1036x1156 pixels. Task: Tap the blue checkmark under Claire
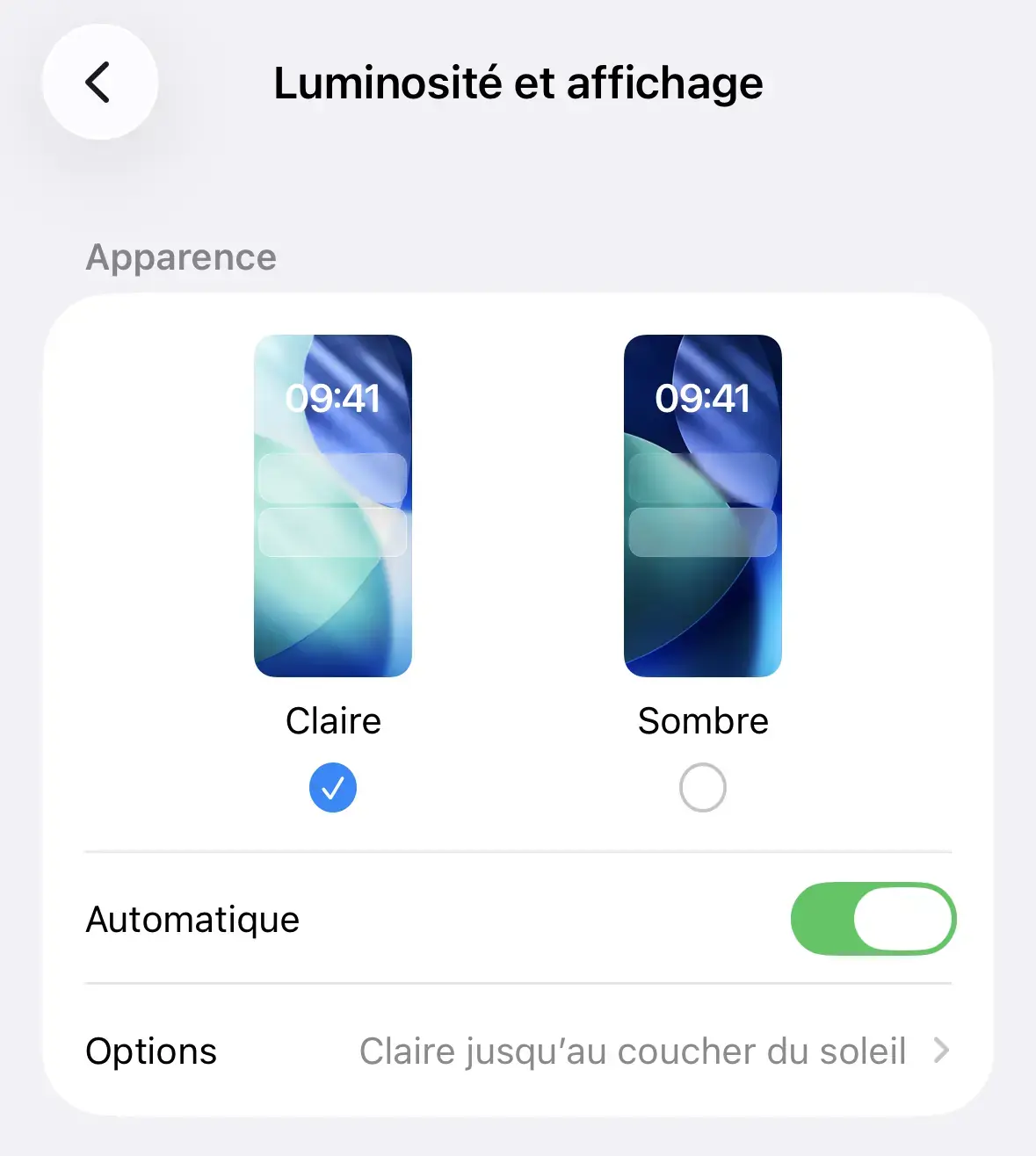coord(332,787)
